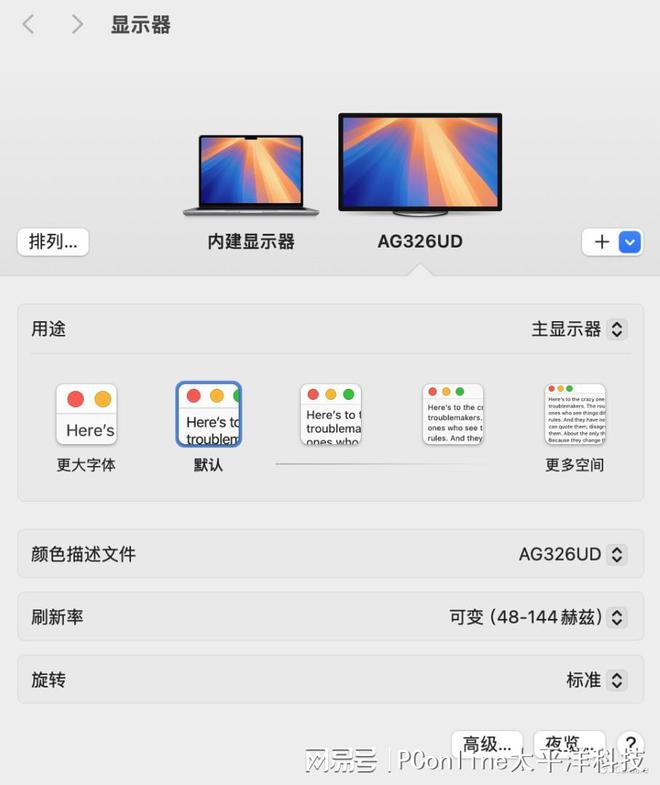Open the 用途 主显示器 dropdown
660x785 pixels.
click(x=579, y=329)
